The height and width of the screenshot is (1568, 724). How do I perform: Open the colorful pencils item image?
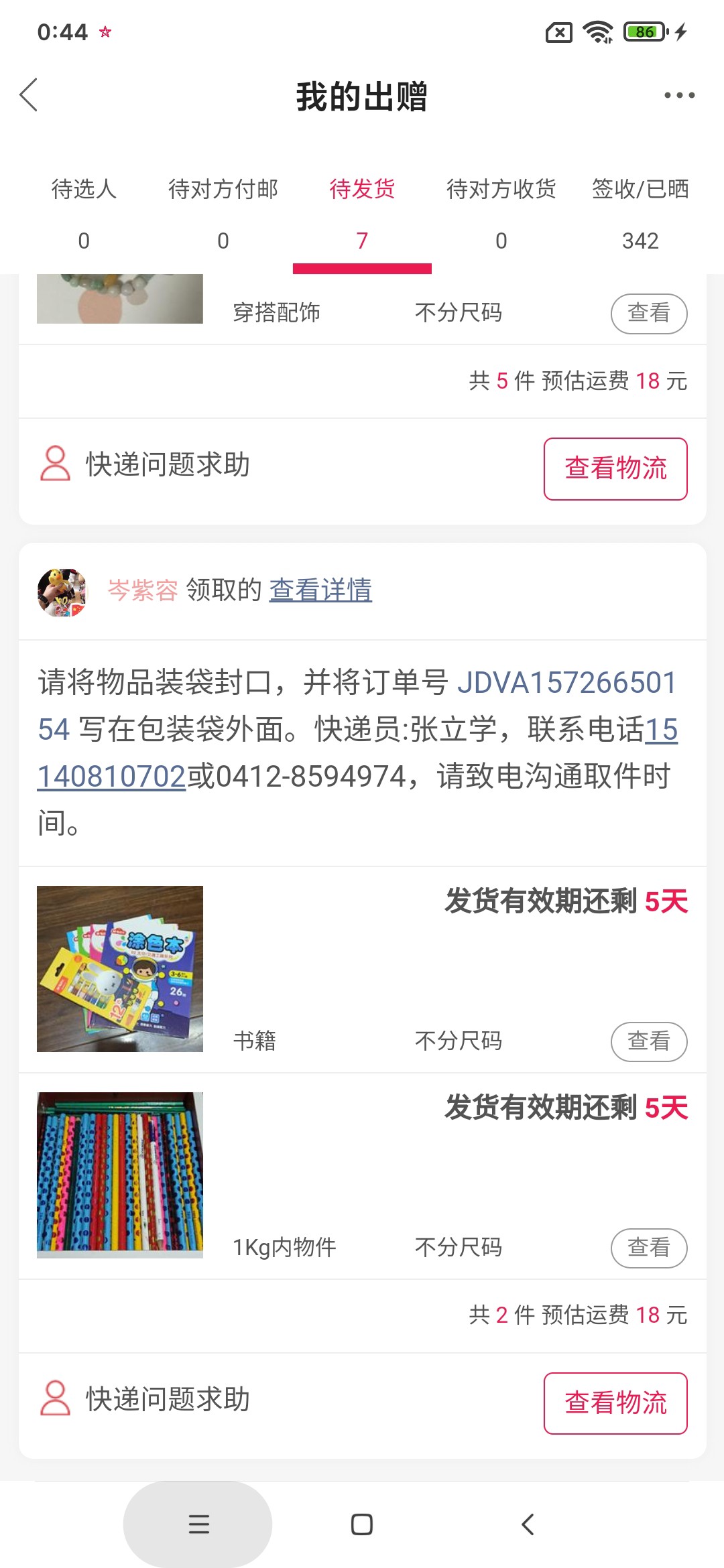point(120,1175)
